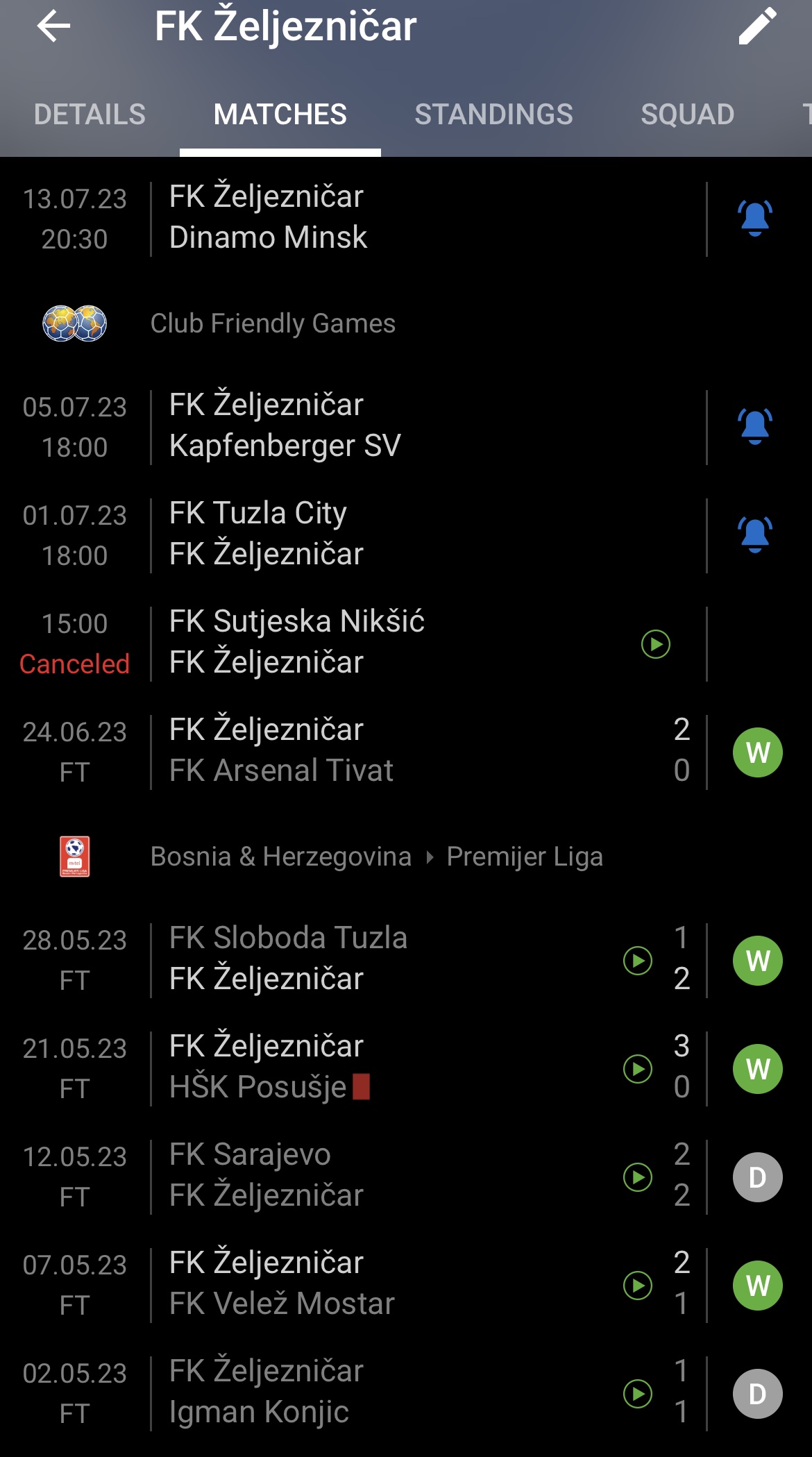Screen dimensions: 812x1457
Task: Play highlights of the FK Velež Mostar match
Action: pyautogui.click(x=638, y=1286)
